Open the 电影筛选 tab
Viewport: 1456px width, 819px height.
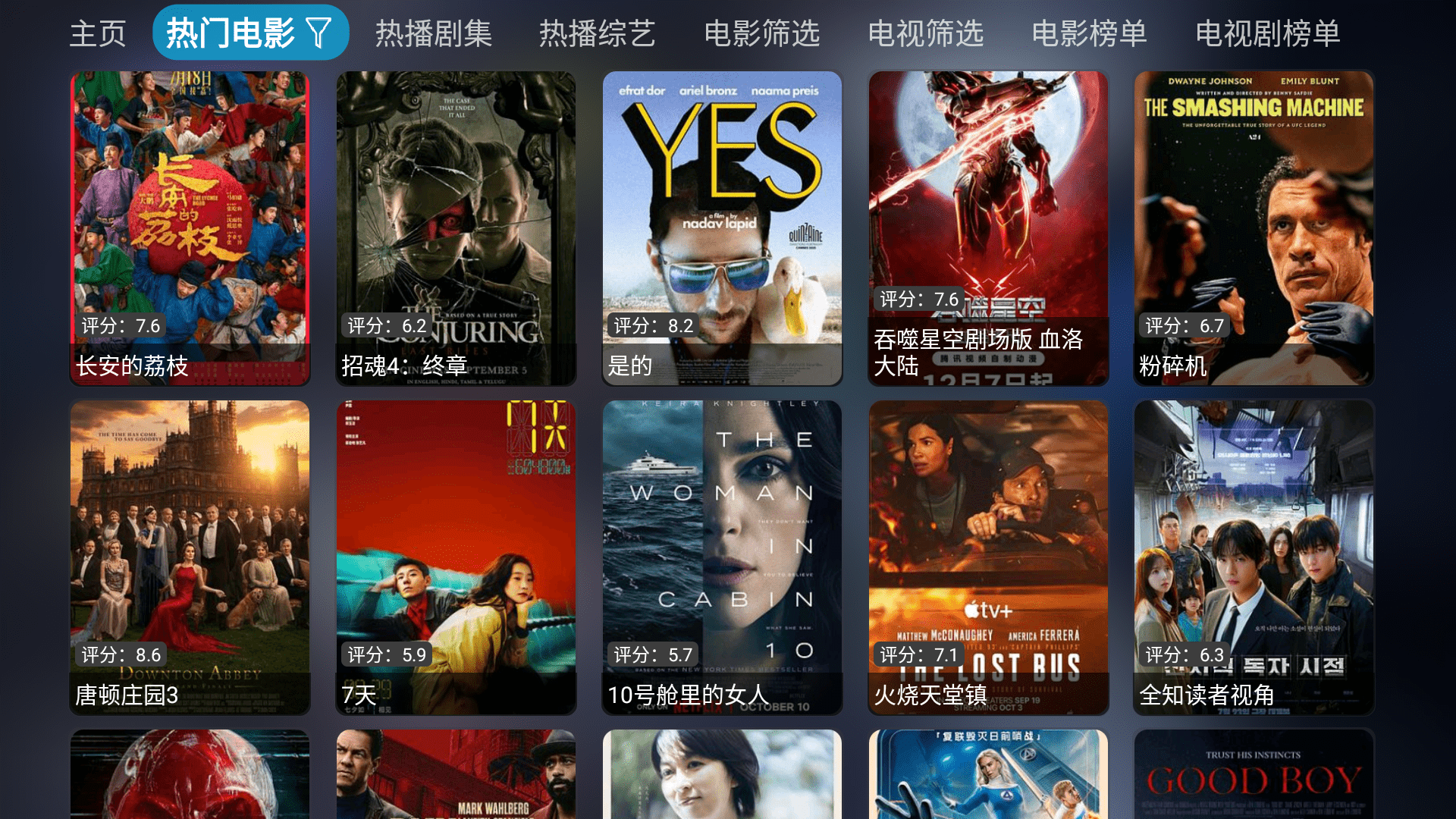click(x=761, y=33)
